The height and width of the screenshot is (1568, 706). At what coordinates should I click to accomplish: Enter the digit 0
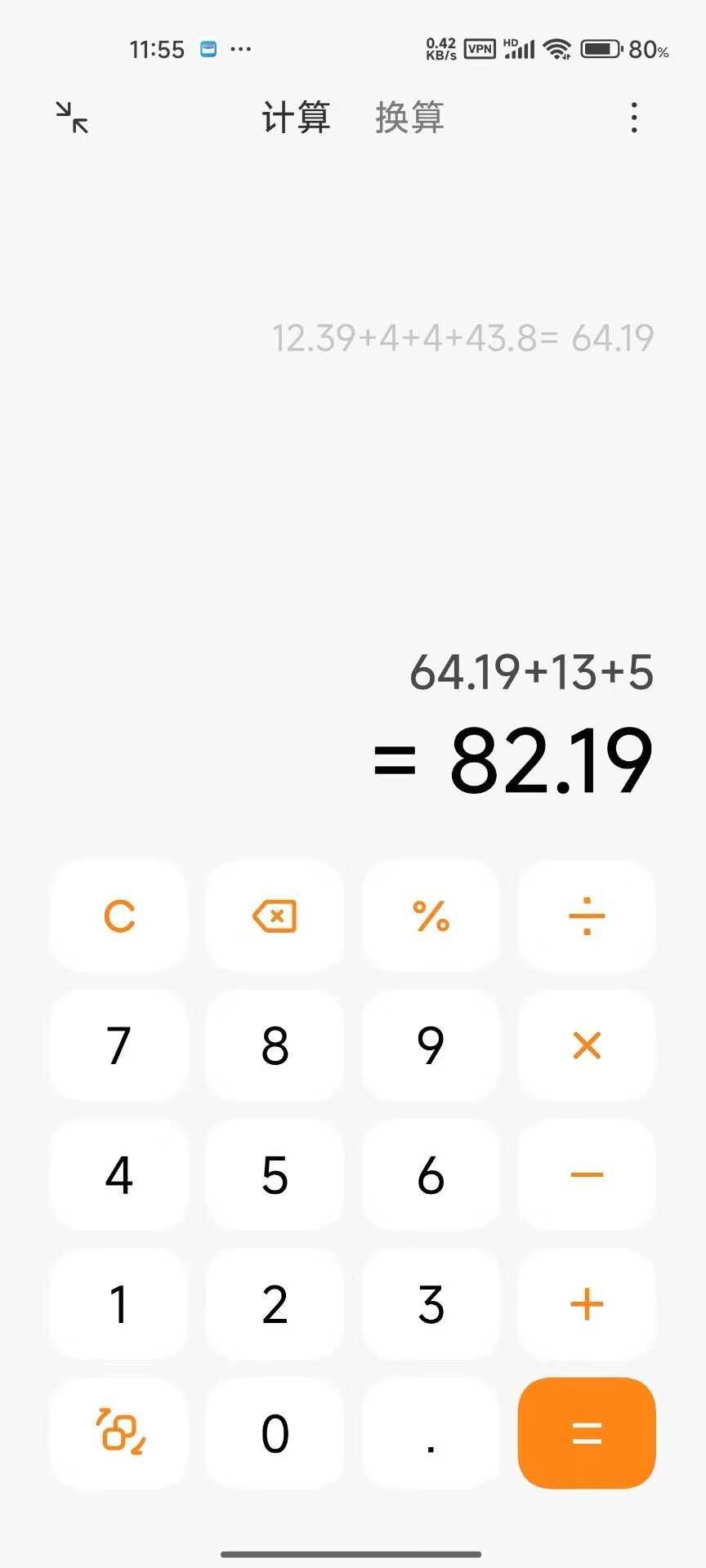click(x=275, y=1433)
